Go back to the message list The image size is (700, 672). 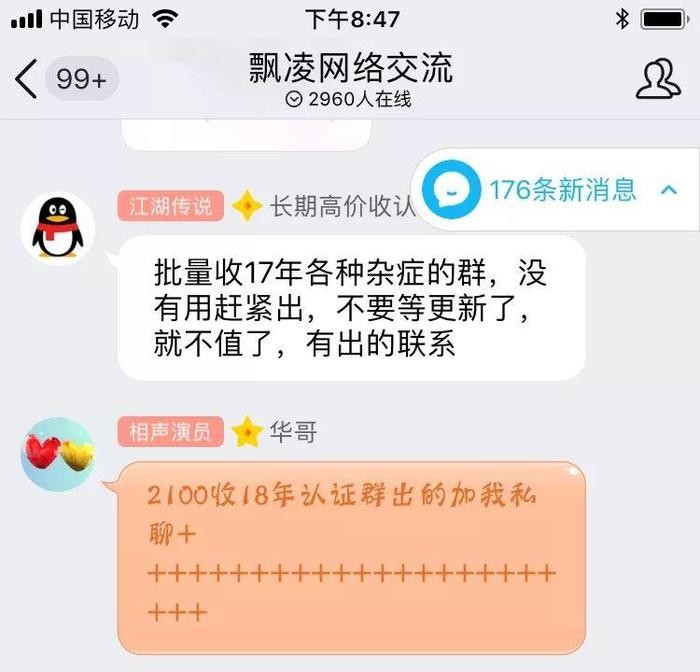[x=28, y=79]
